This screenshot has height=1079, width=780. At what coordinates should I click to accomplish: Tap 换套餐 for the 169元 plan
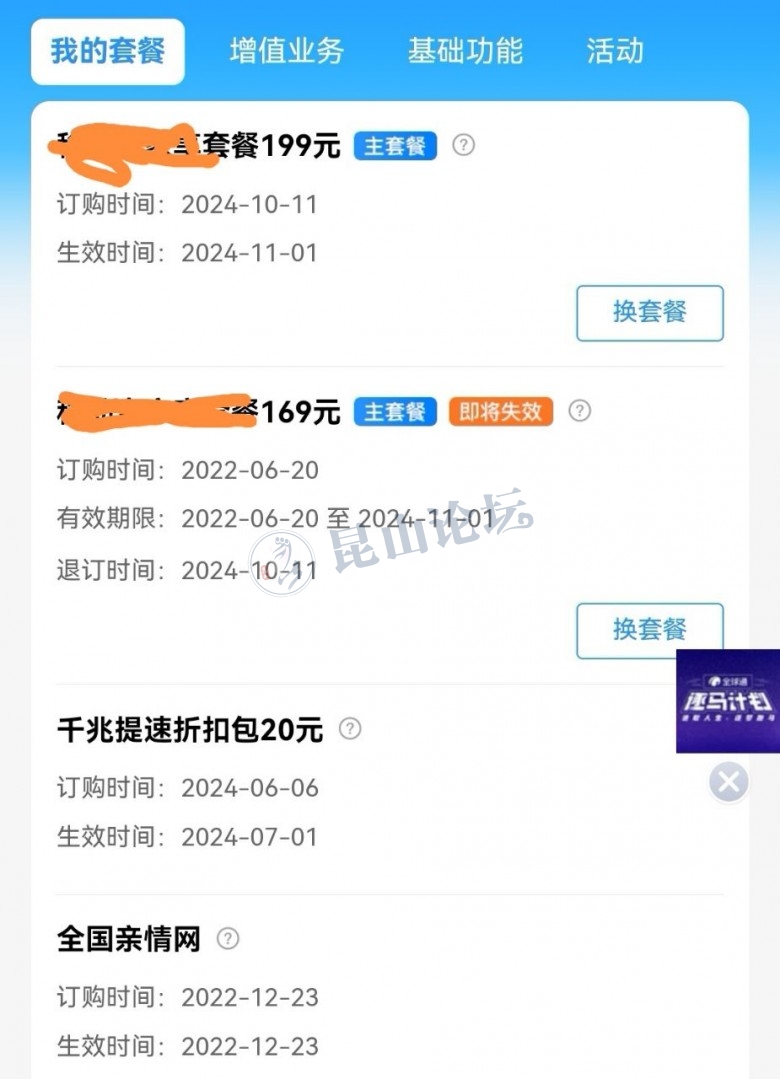point(649,630)
